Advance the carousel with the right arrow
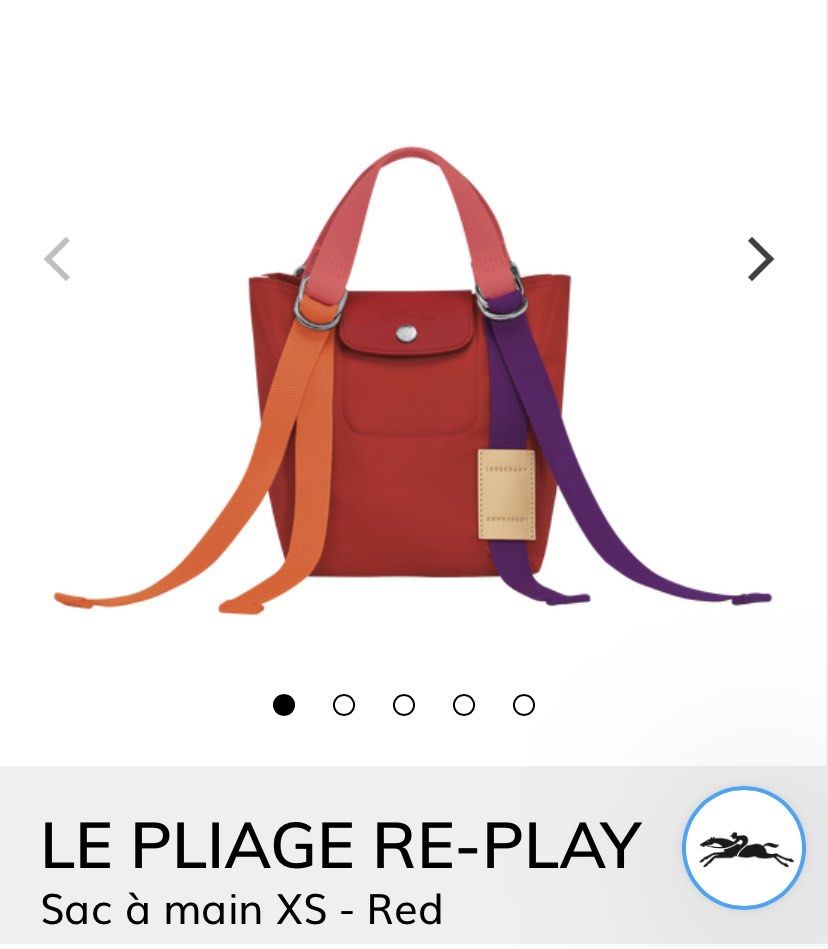828x949 pixels. click(760, 260)
